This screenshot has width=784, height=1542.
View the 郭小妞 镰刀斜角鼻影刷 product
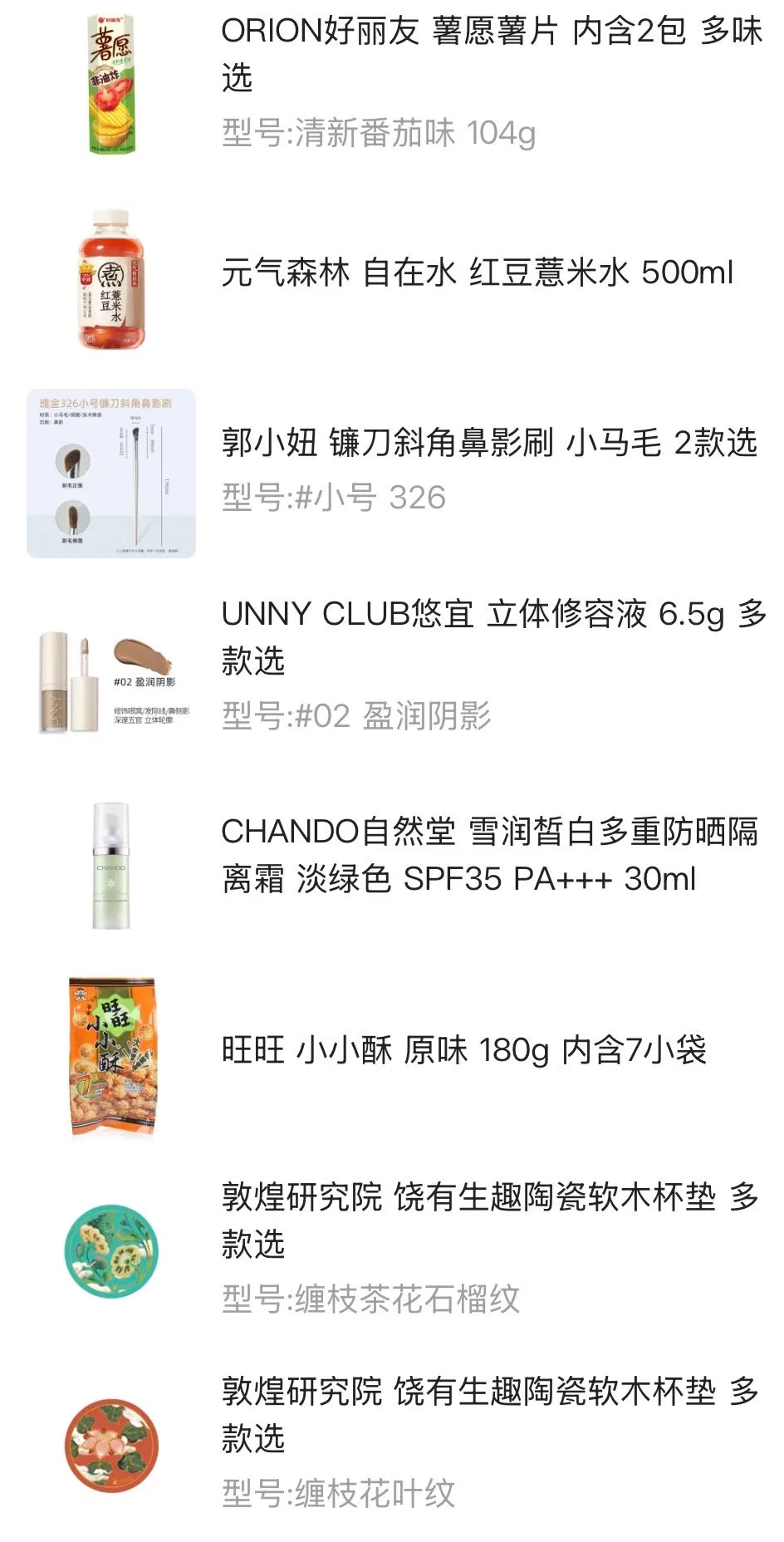[x=488, y=443]
